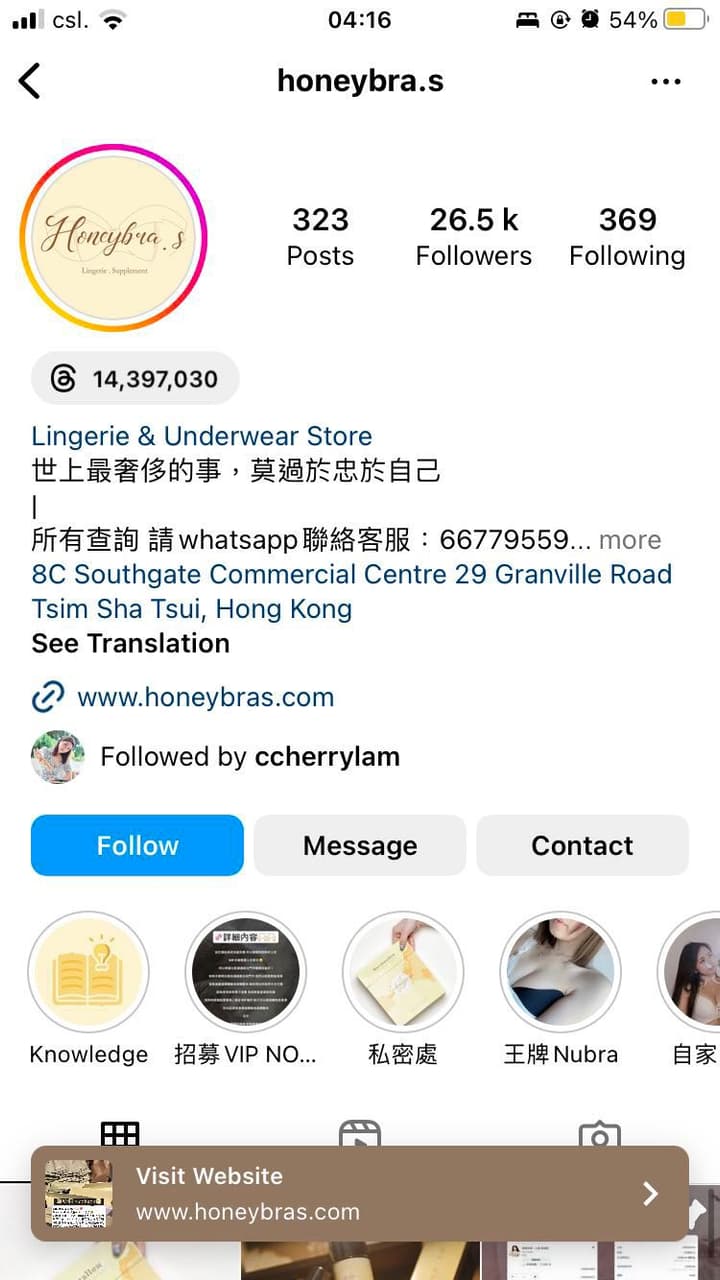Tap See Translation
720x1280 pixels.
(131, 643)
